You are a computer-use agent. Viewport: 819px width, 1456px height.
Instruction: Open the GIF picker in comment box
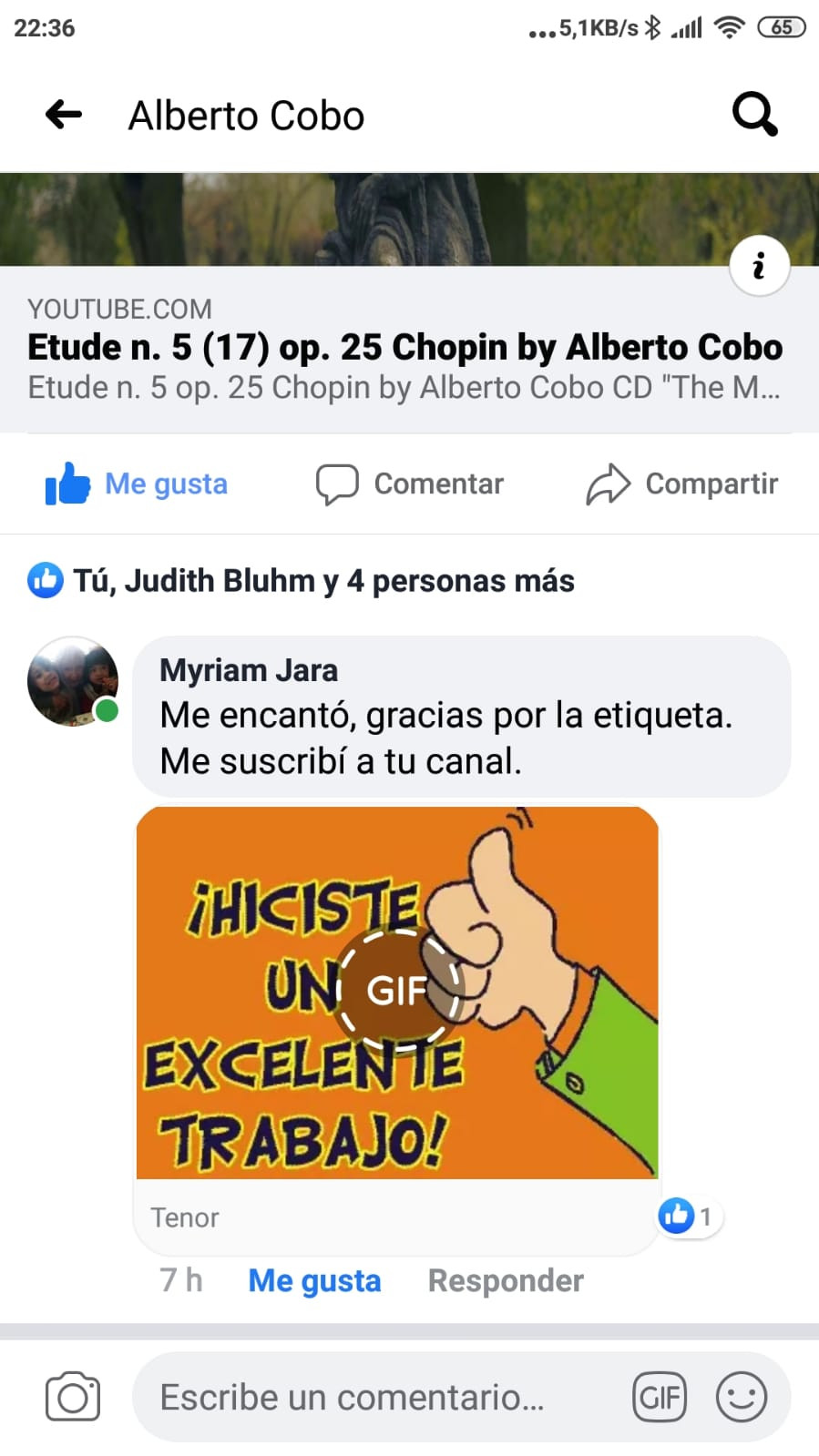(x=660, y=1397)
